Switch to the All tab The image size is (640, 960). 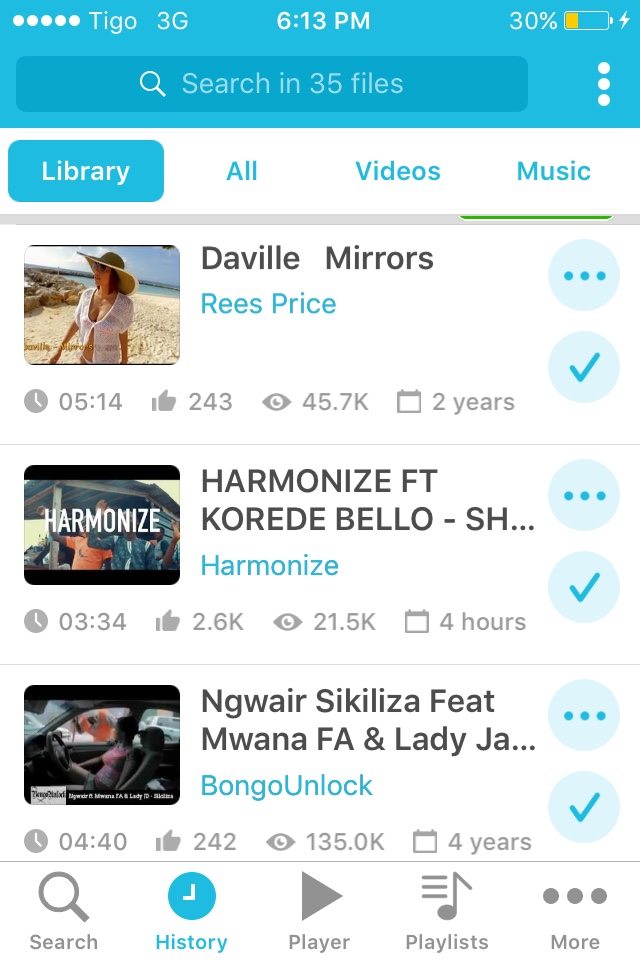click(x=242, y=171)
